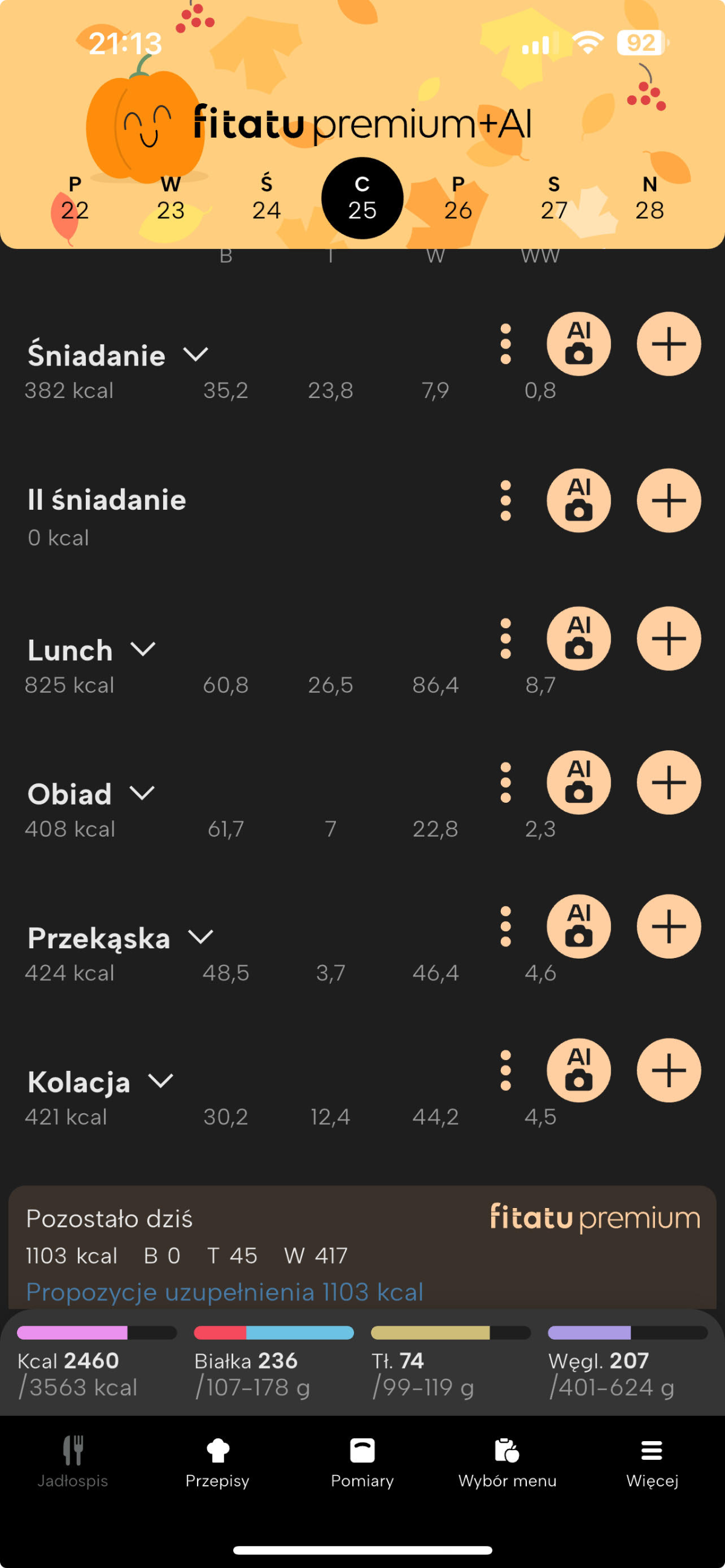Expand the Kolacja meal section
Viewport: 725px width, 1568px height.
point(161,1081)
